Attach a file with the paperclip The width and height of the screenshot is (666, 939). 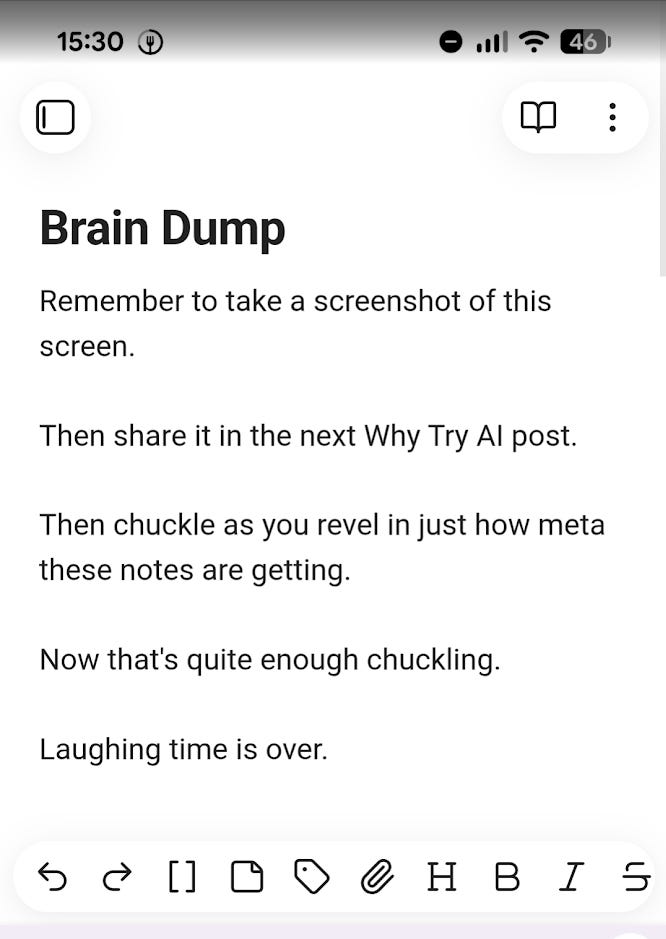(376, 877)
